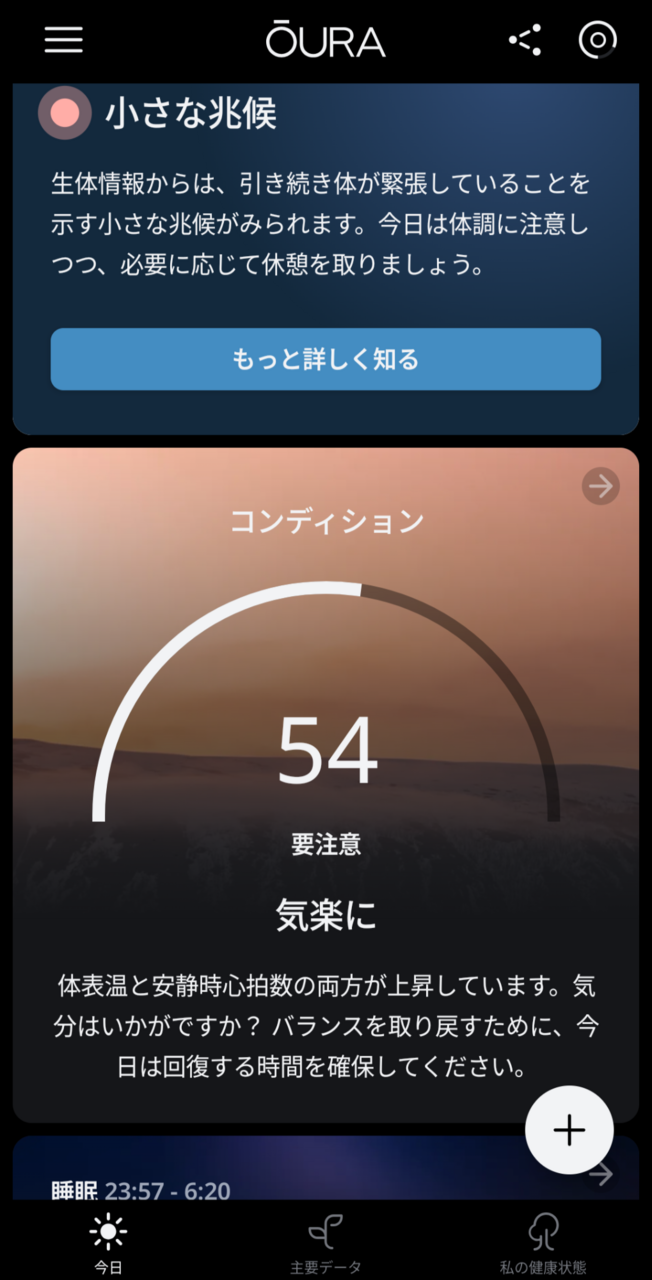Open the コンディション card arrow
This screenshot has height=1280, width=652.
(600, 487)
